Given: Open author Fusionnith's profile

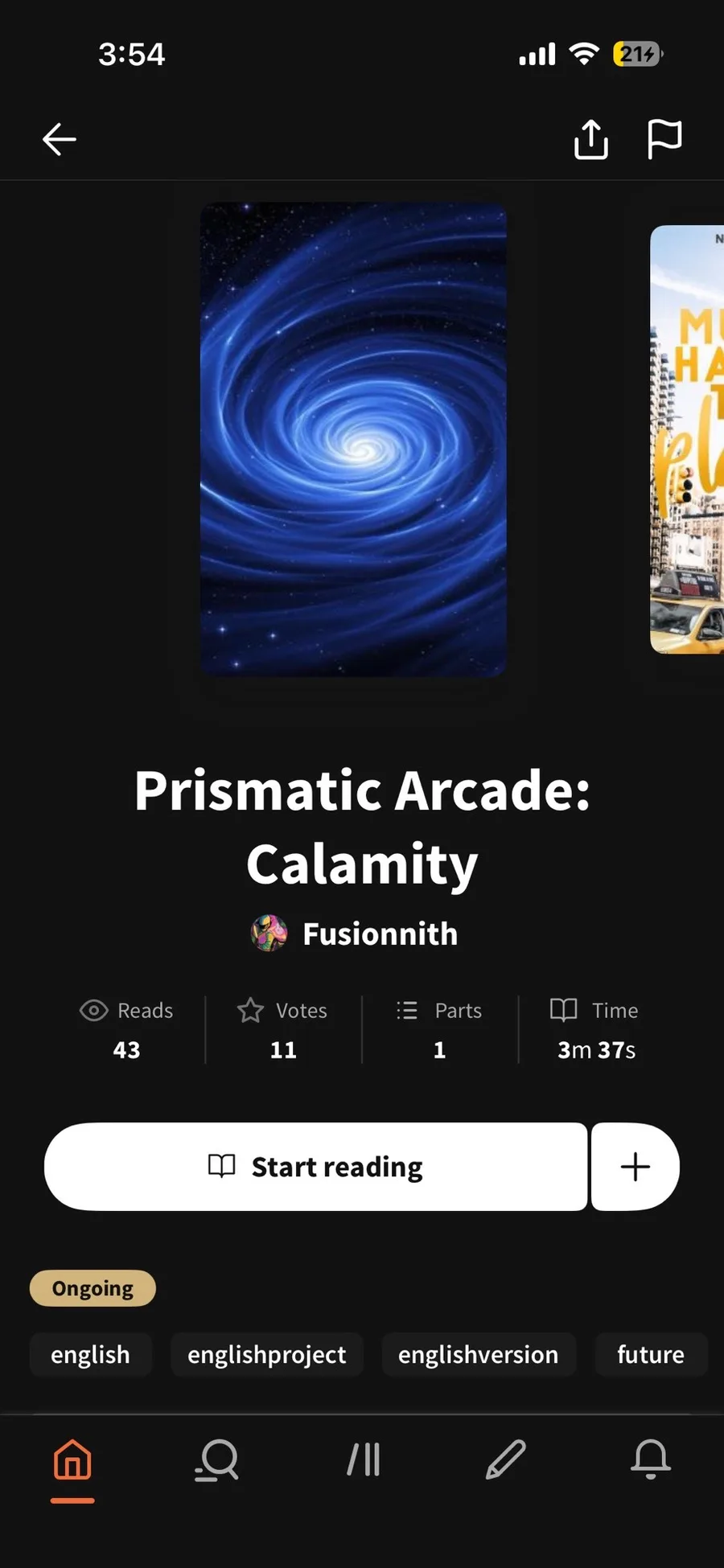Looking at the screenshot, I should coord(355,934).
